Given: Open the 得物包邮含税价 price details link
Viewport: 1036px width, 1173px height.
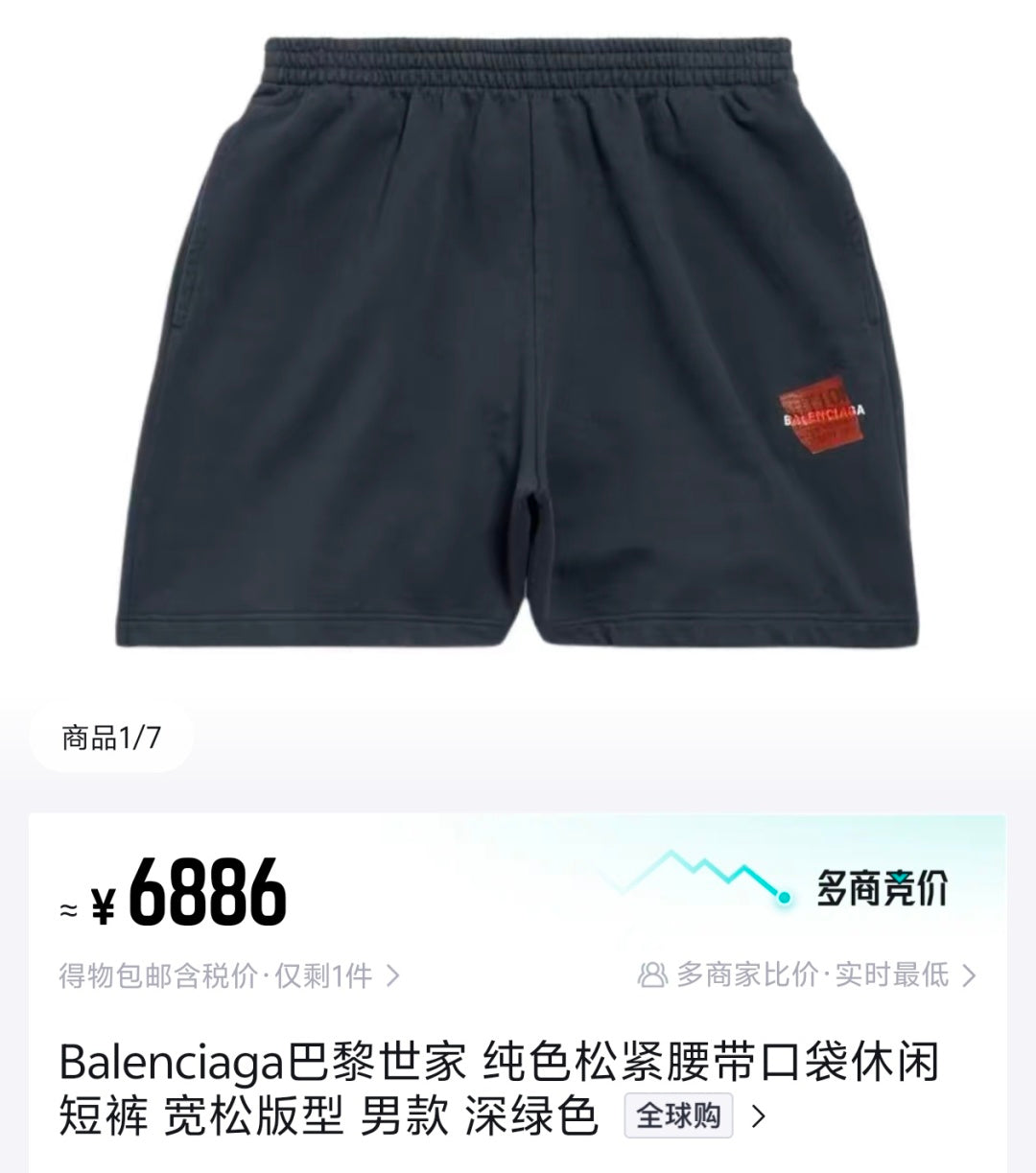Looking at the screenshot, I should 228,976.
